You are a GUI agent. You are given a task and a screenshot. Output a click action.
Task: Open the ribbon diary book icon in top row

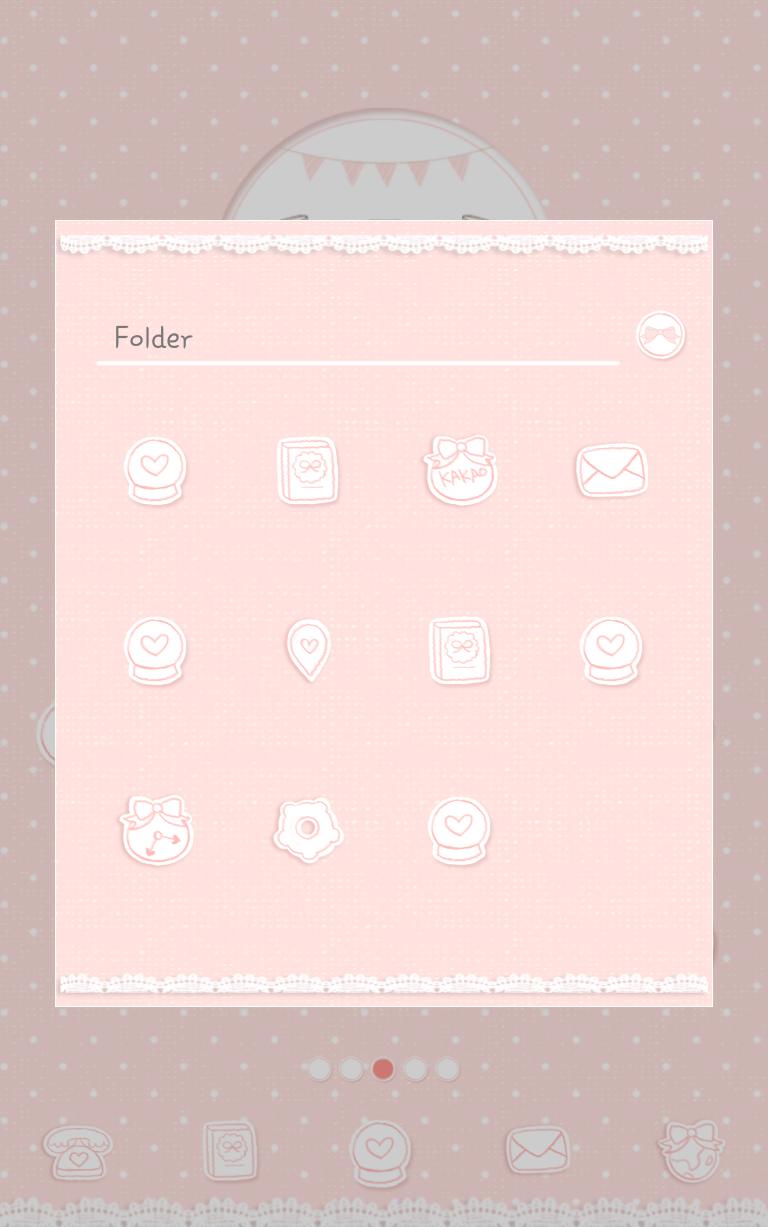(x=308, y=470)
